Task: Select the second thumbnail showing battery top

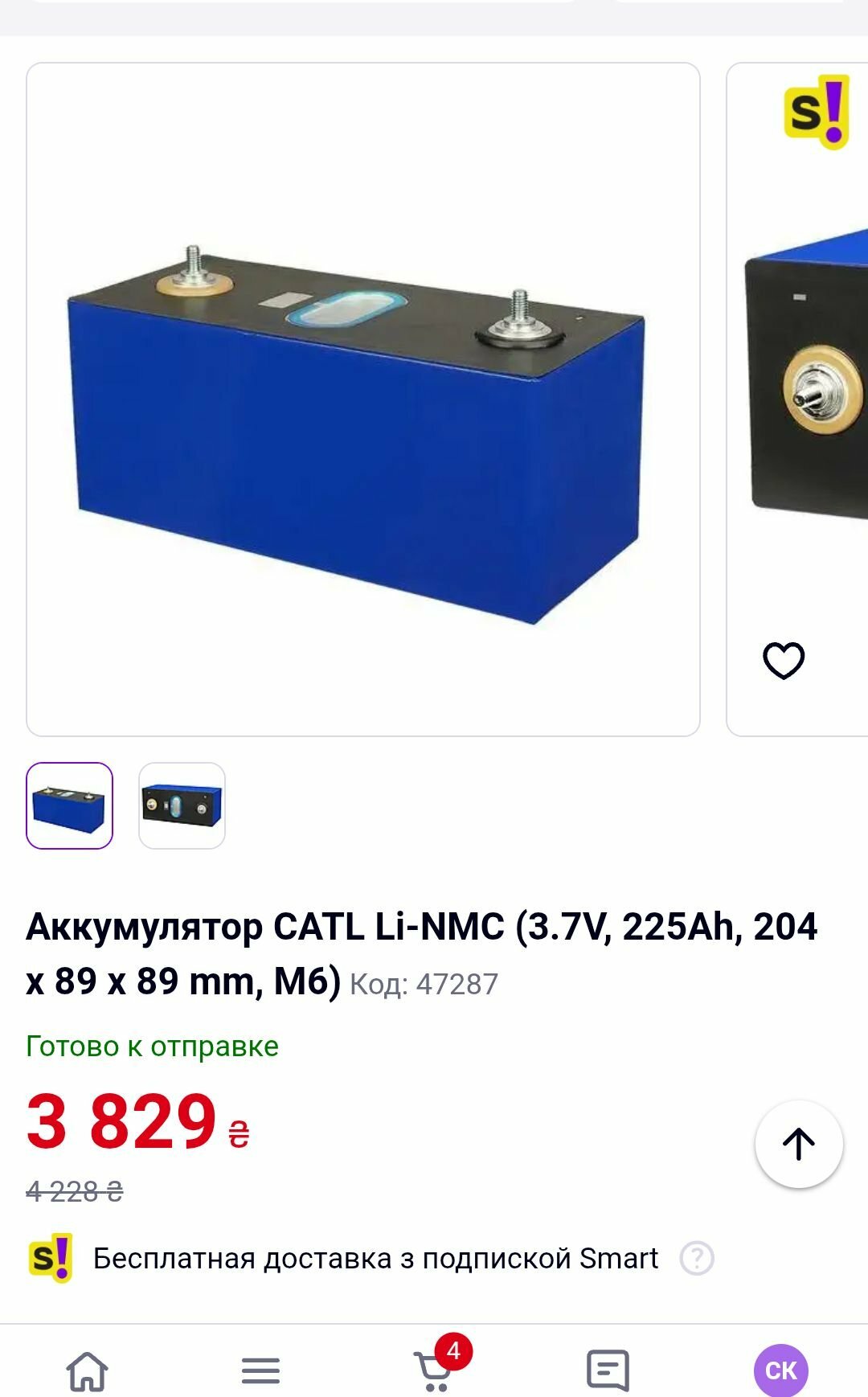Action: click(x=182, y=805)
